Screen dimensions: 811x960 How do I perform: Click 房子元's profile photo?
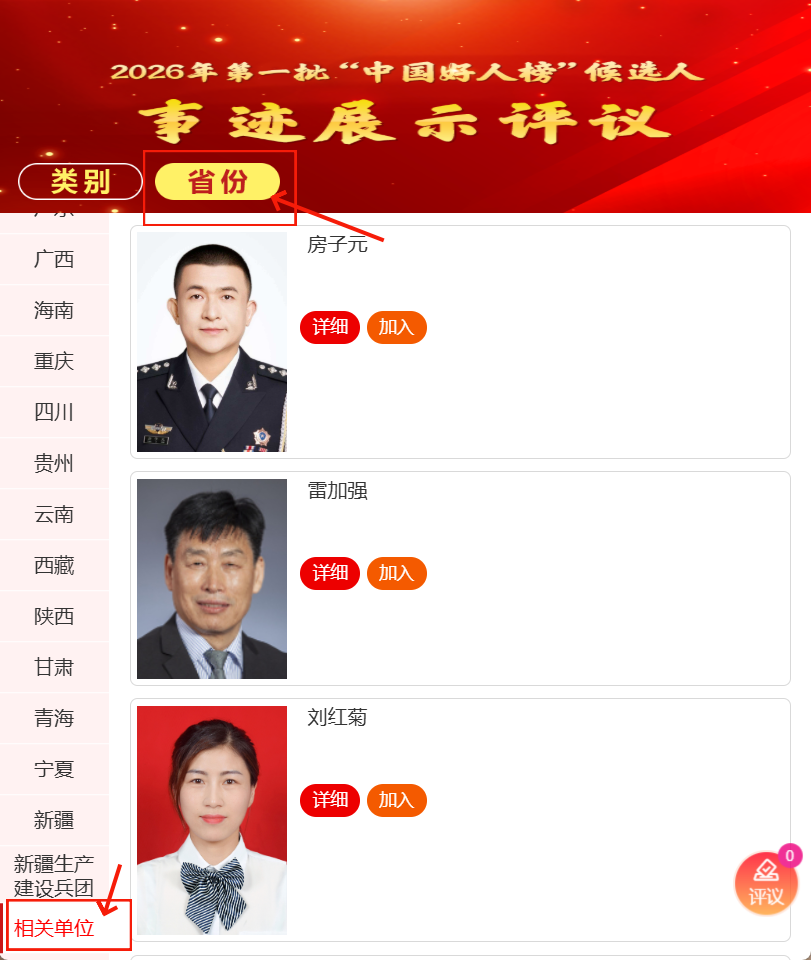[x=211, y=341]
